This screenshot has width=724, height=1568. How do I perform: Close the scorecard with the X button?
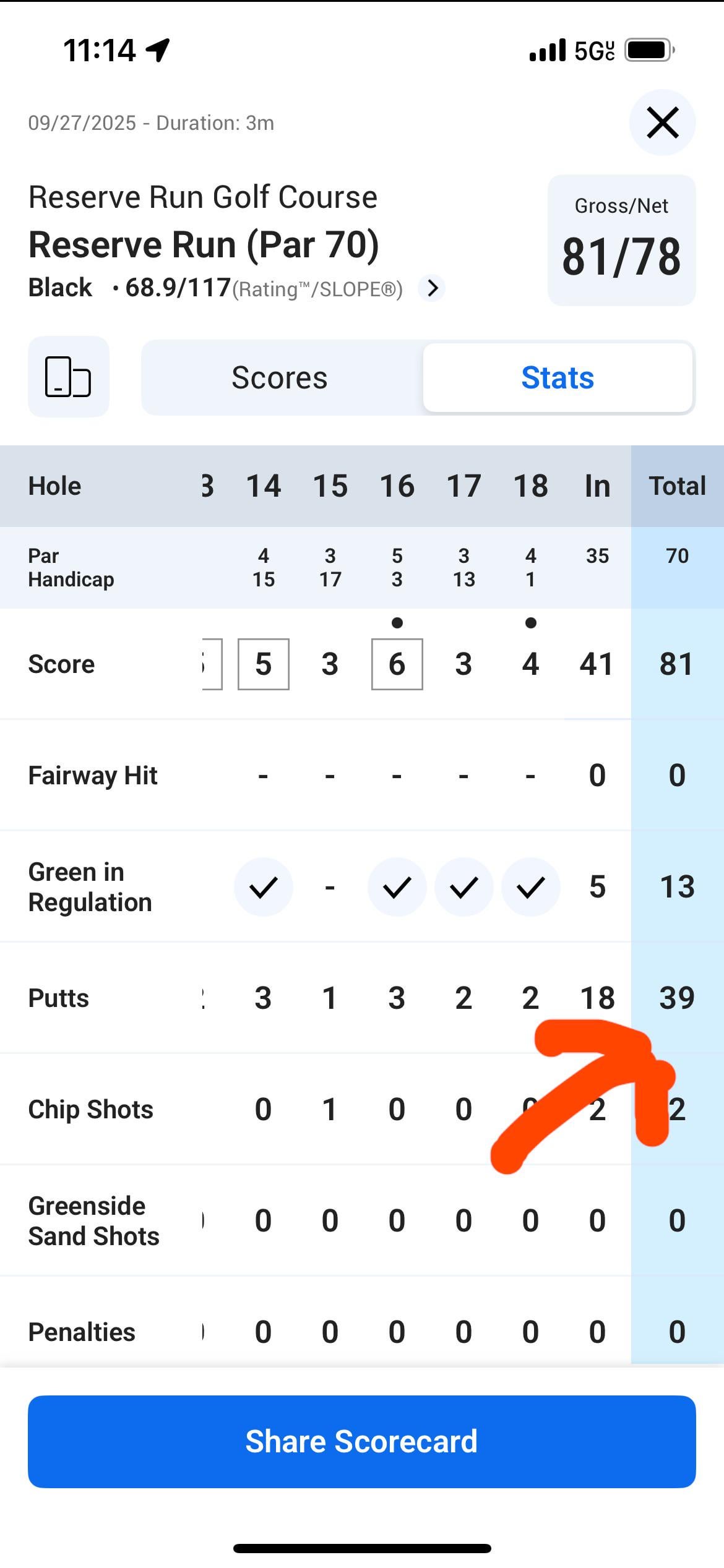(x=662, y=122)
